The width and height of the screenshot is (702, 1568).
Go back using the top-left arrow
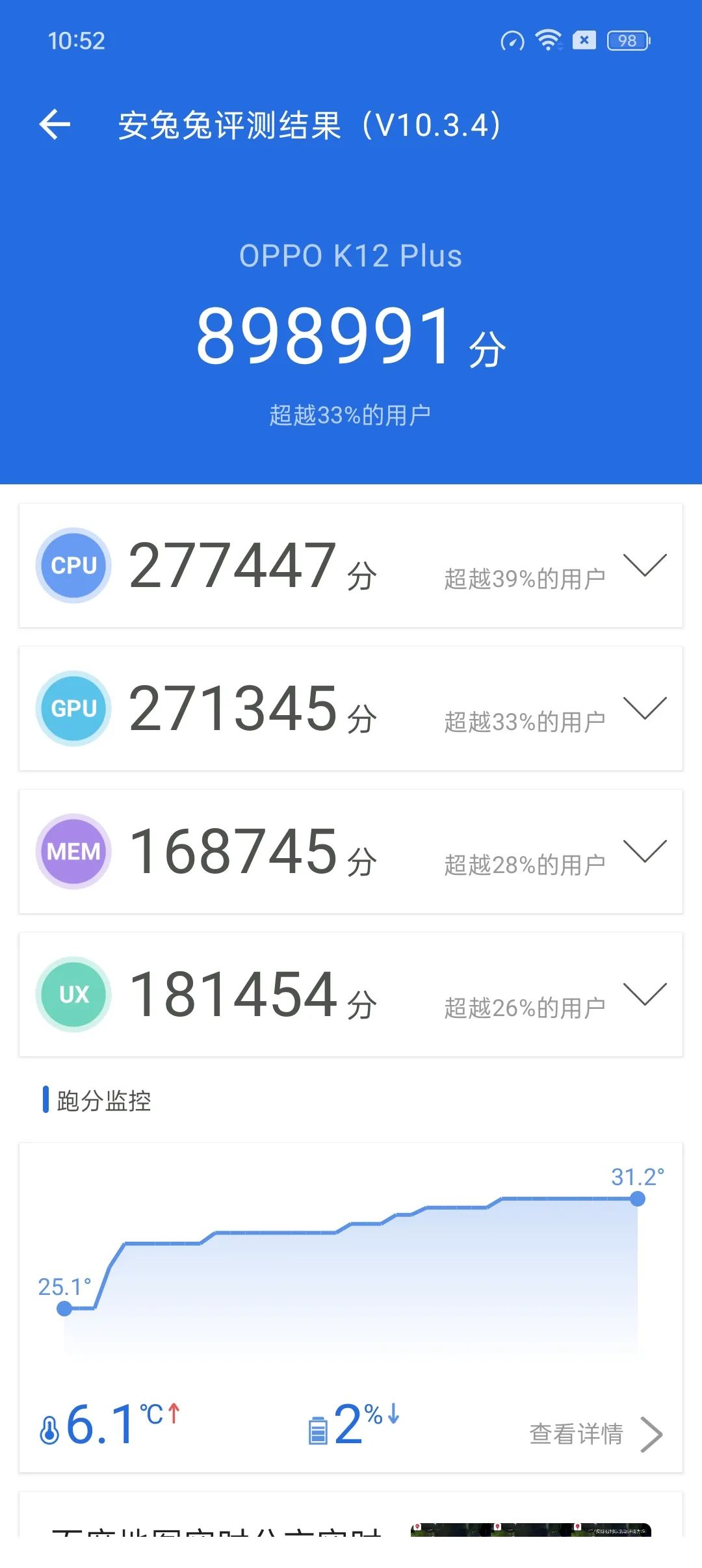click(55, 124)
